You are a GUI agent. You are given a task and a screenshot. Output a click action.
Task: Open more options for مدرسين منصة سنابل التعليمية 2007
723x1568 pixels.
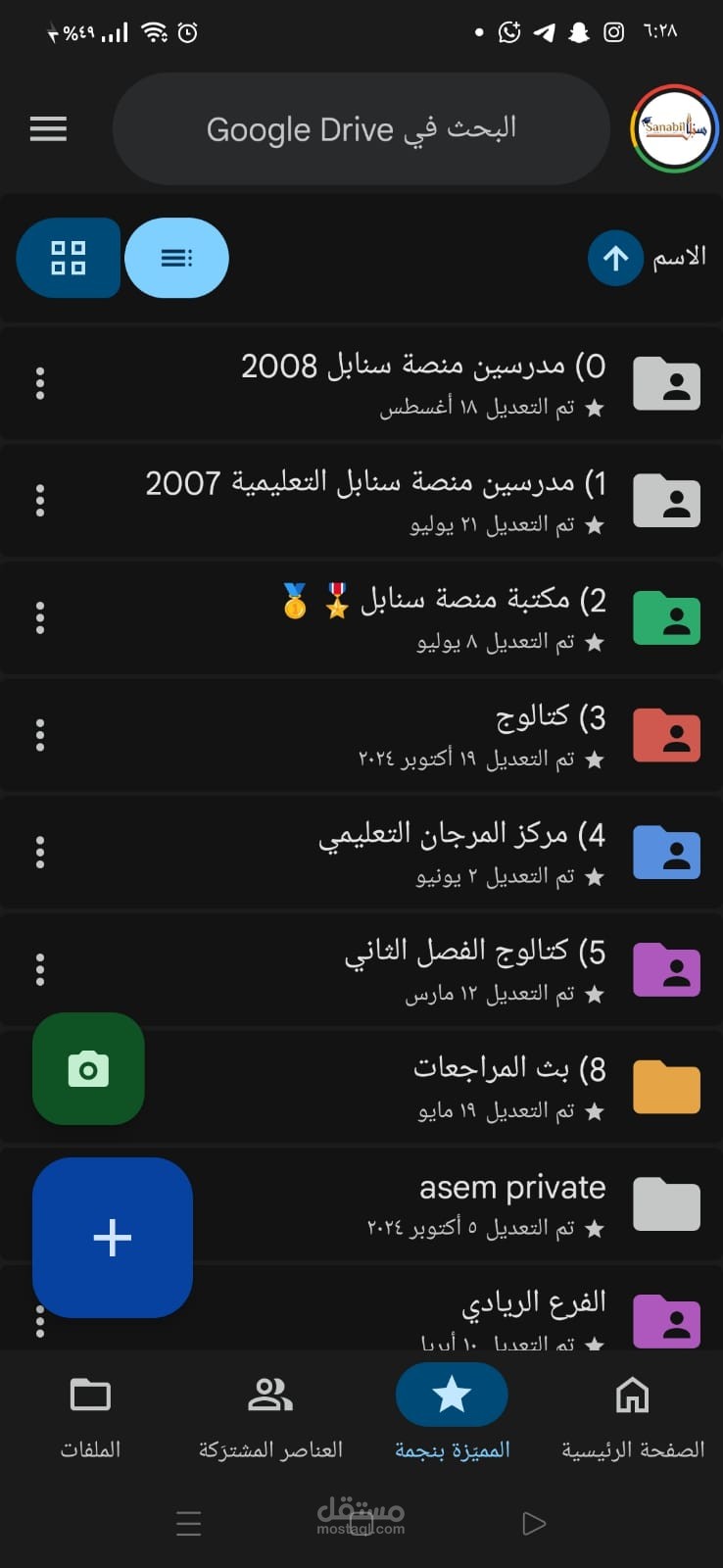(40, 501)
